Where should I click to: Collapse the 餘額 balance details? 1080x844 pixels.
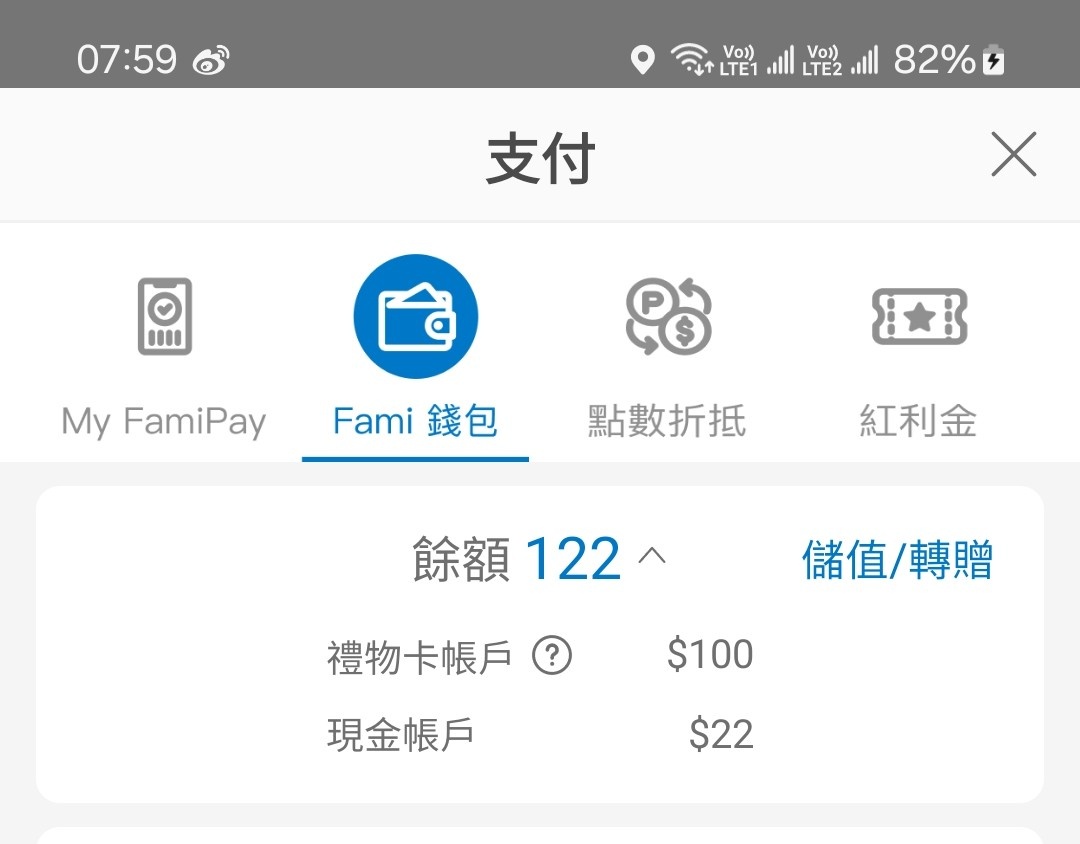click(x=651, y=556)
